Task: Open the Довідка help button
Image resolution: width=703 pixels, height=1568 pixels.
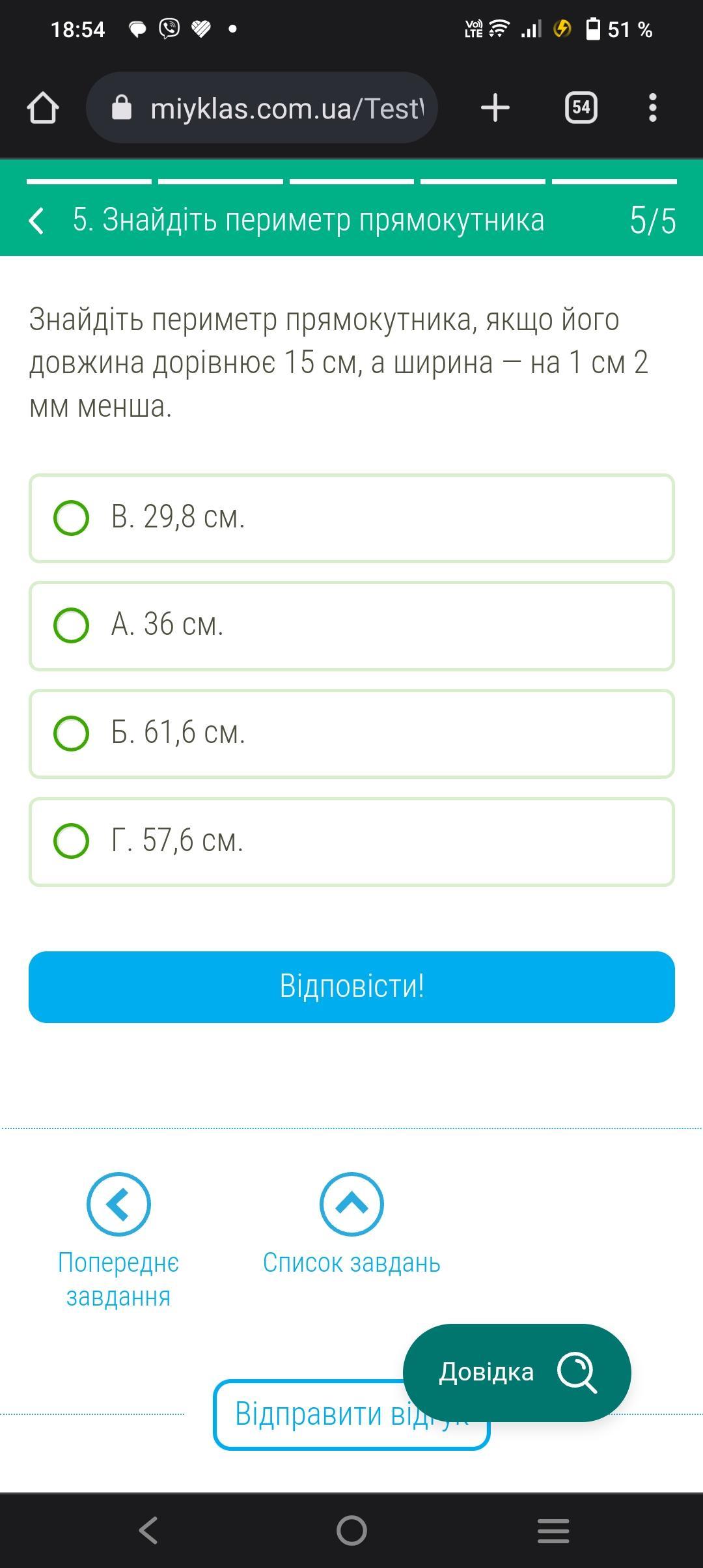Action: (517, 1371)
